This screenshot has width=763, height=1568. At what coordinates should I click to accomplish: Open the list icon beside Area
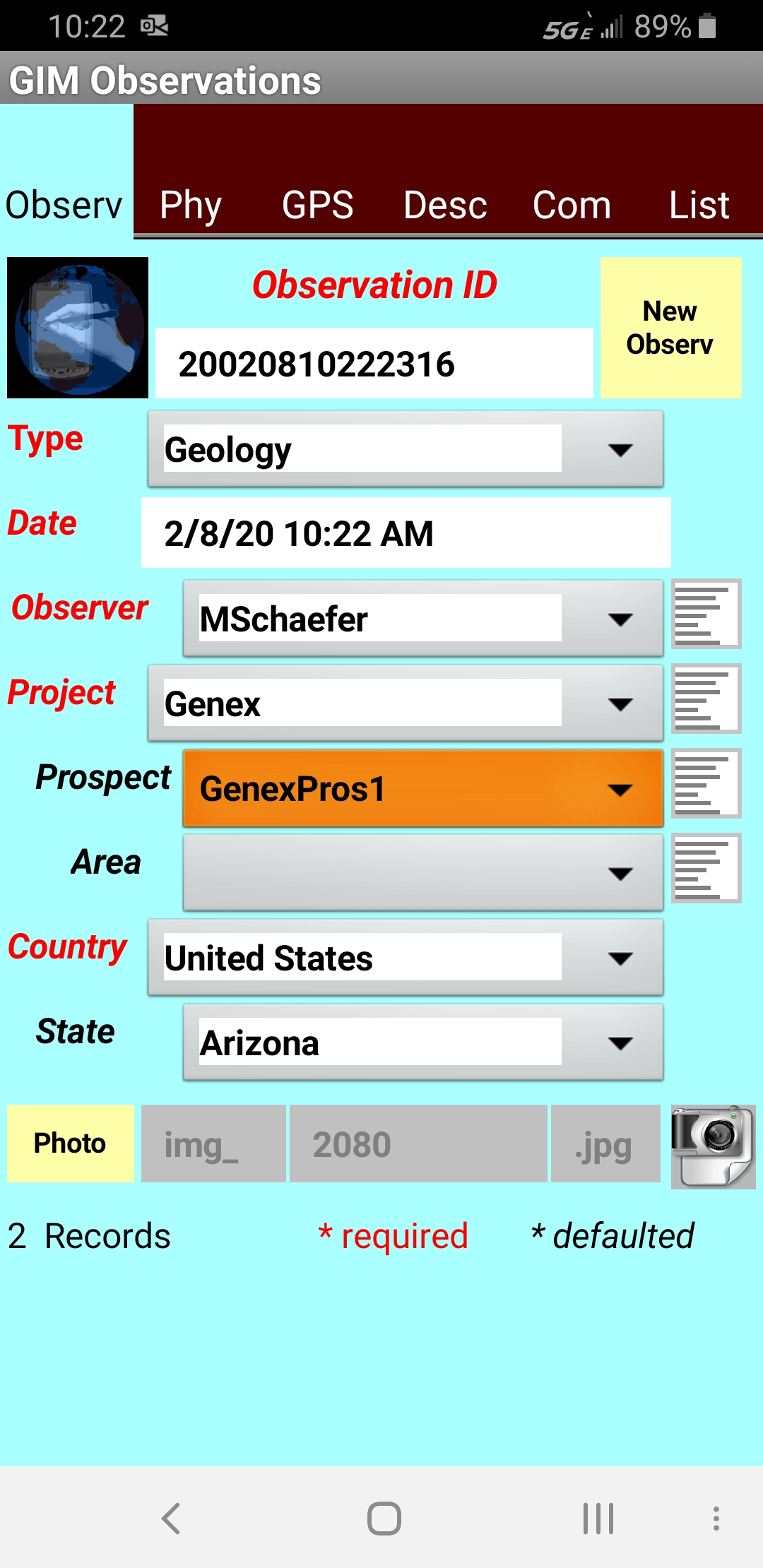tap(706, 868)
